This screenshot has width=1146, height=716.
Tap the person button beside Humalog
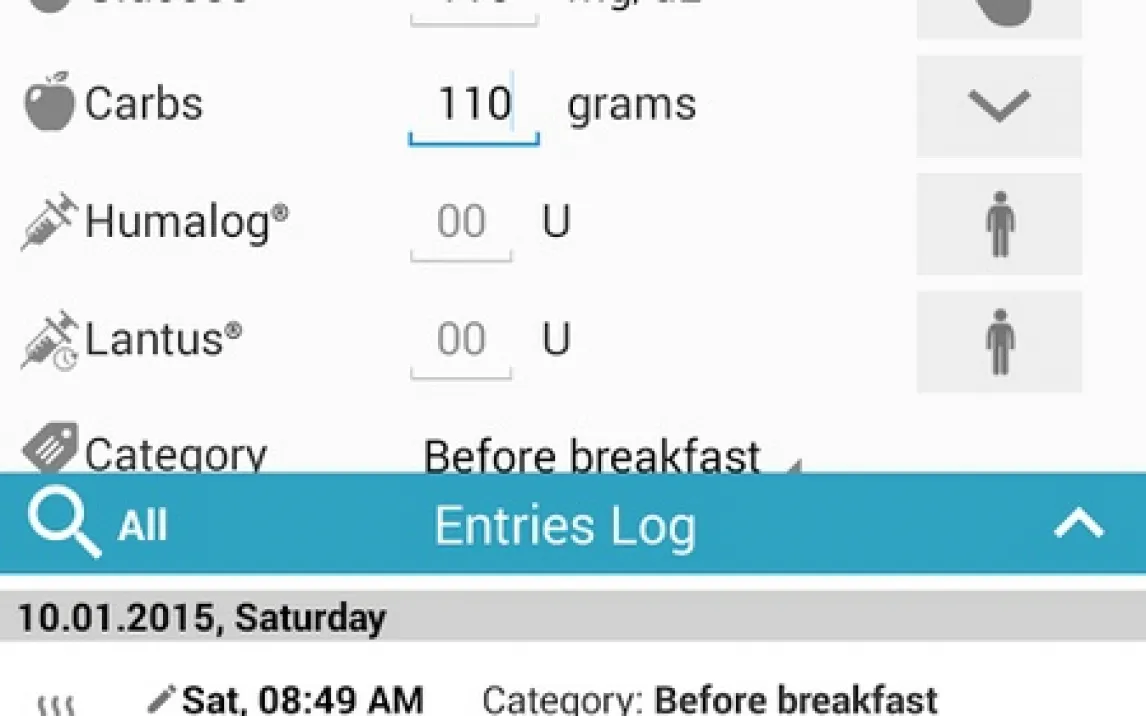click(x=998, y=224)
